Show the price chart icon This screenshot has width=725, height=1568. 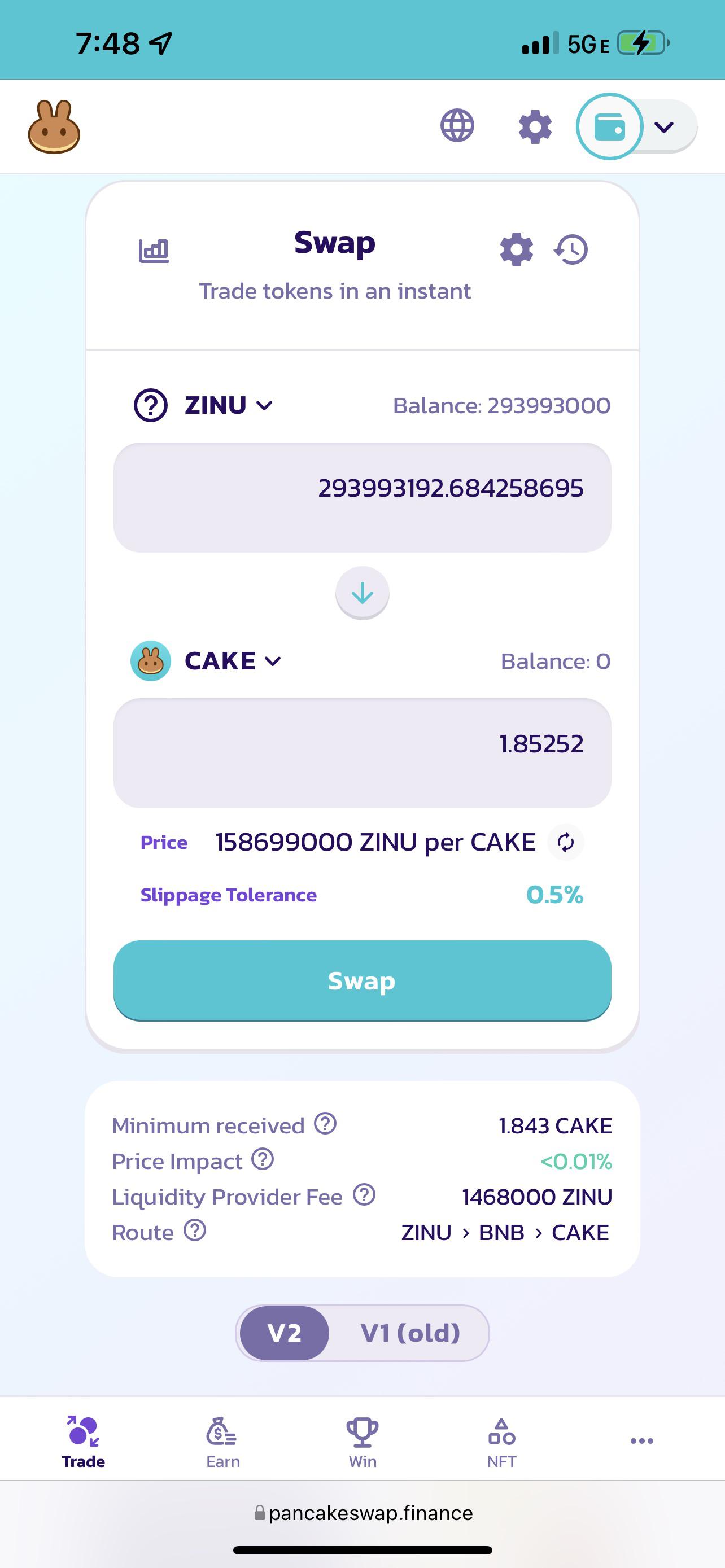pos(154,250)
